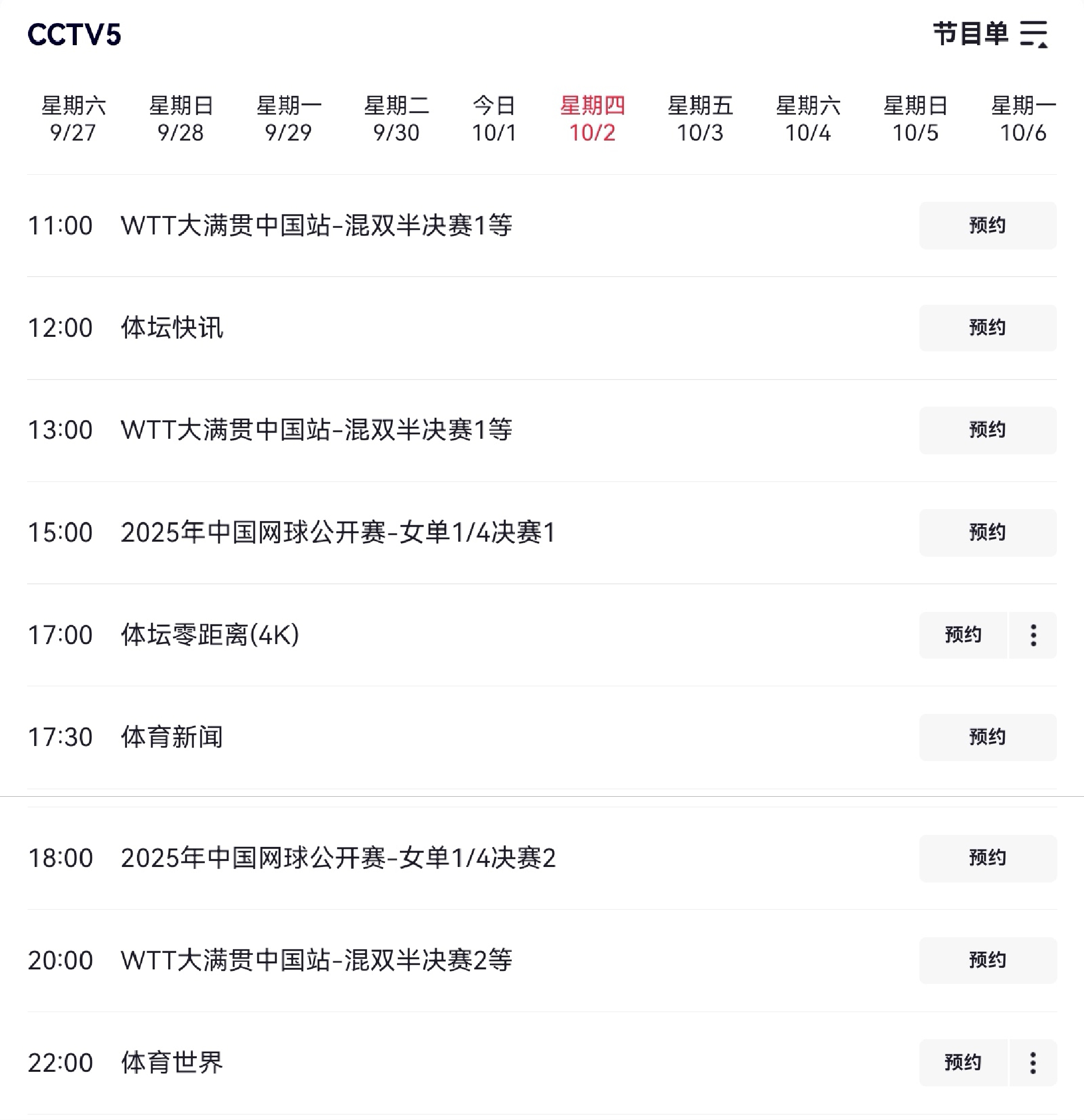Set reminder for 17:00 体坛零距离(4K)
The image size is (1084, 1120).
(963, 635)
